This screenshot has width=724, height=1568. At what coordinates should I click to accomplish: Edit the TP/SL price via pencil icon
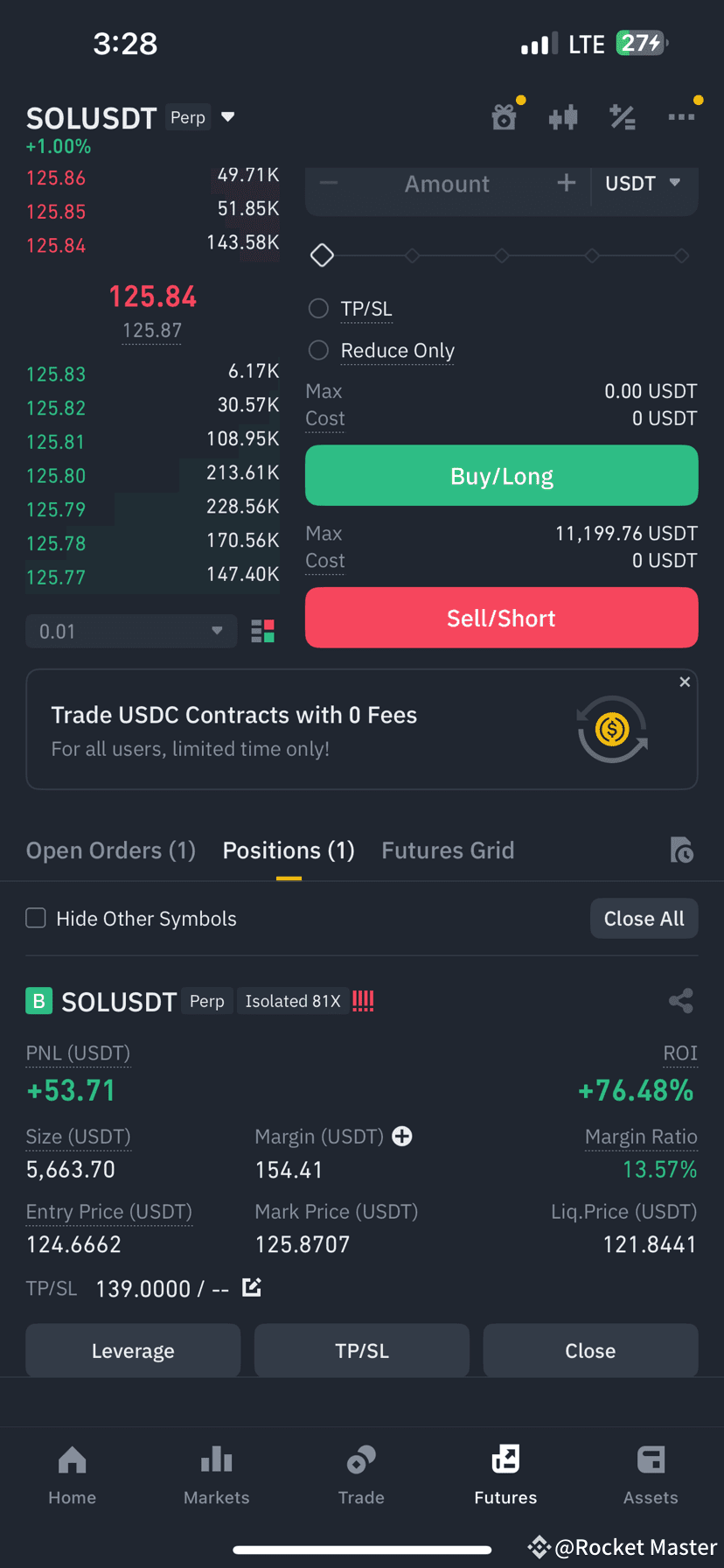252,1287
